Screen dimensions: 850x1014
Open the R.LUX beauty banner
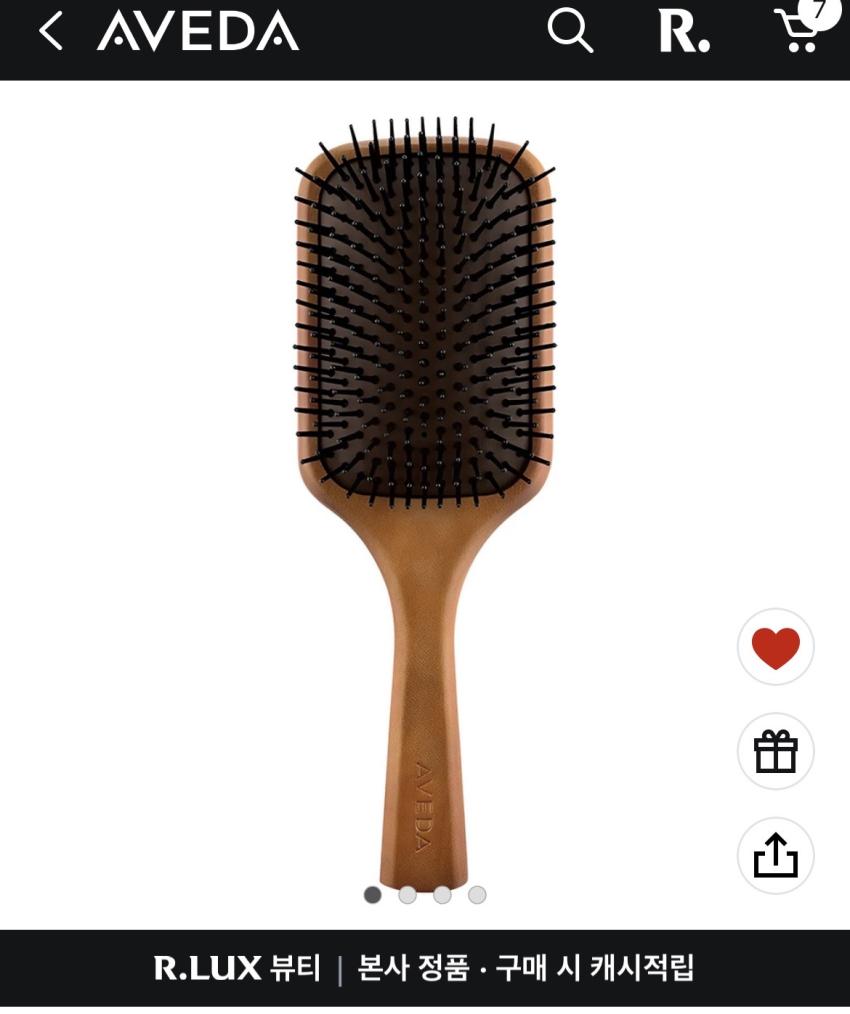click(425, 968)
